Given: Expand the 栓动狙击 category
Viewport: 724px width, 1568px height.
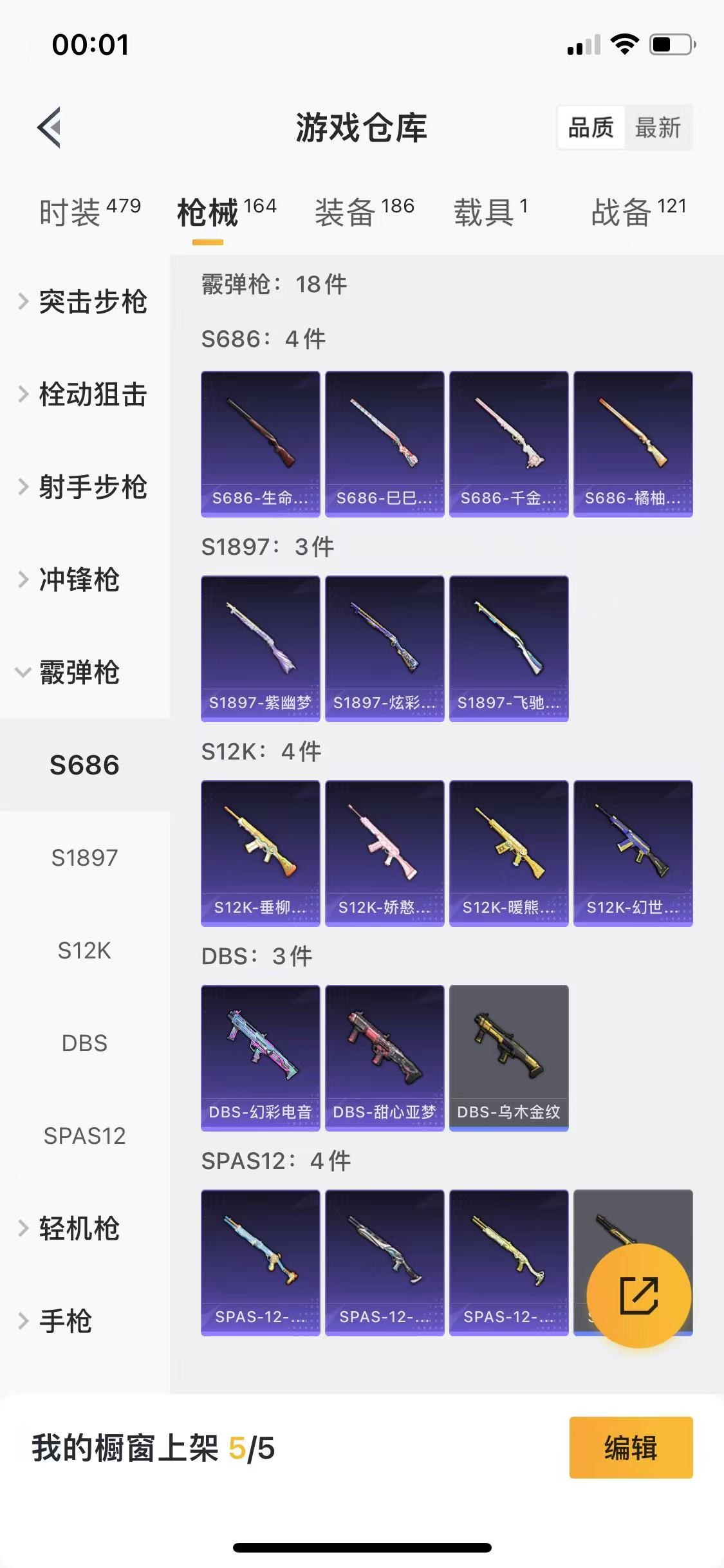Looking at the screenshot, I should click(x=84, y=394).
